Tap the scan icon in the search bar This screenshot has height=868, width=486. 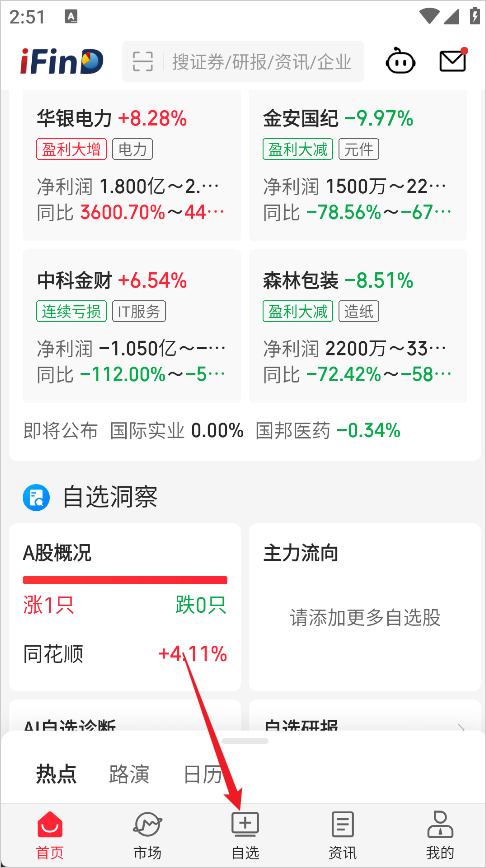coord(143,61)
